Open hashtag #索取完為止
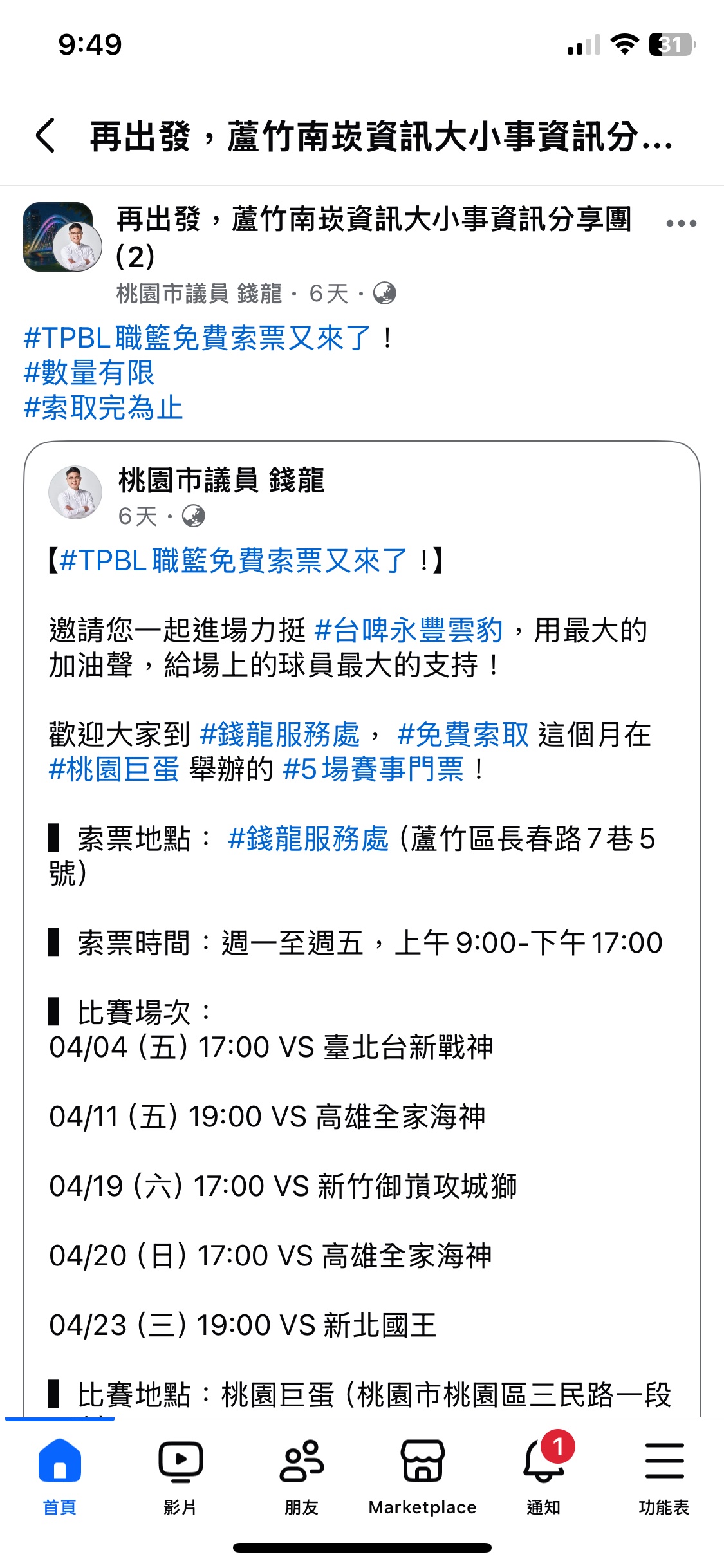The image size is (724, 1568). tap(103, 407)
